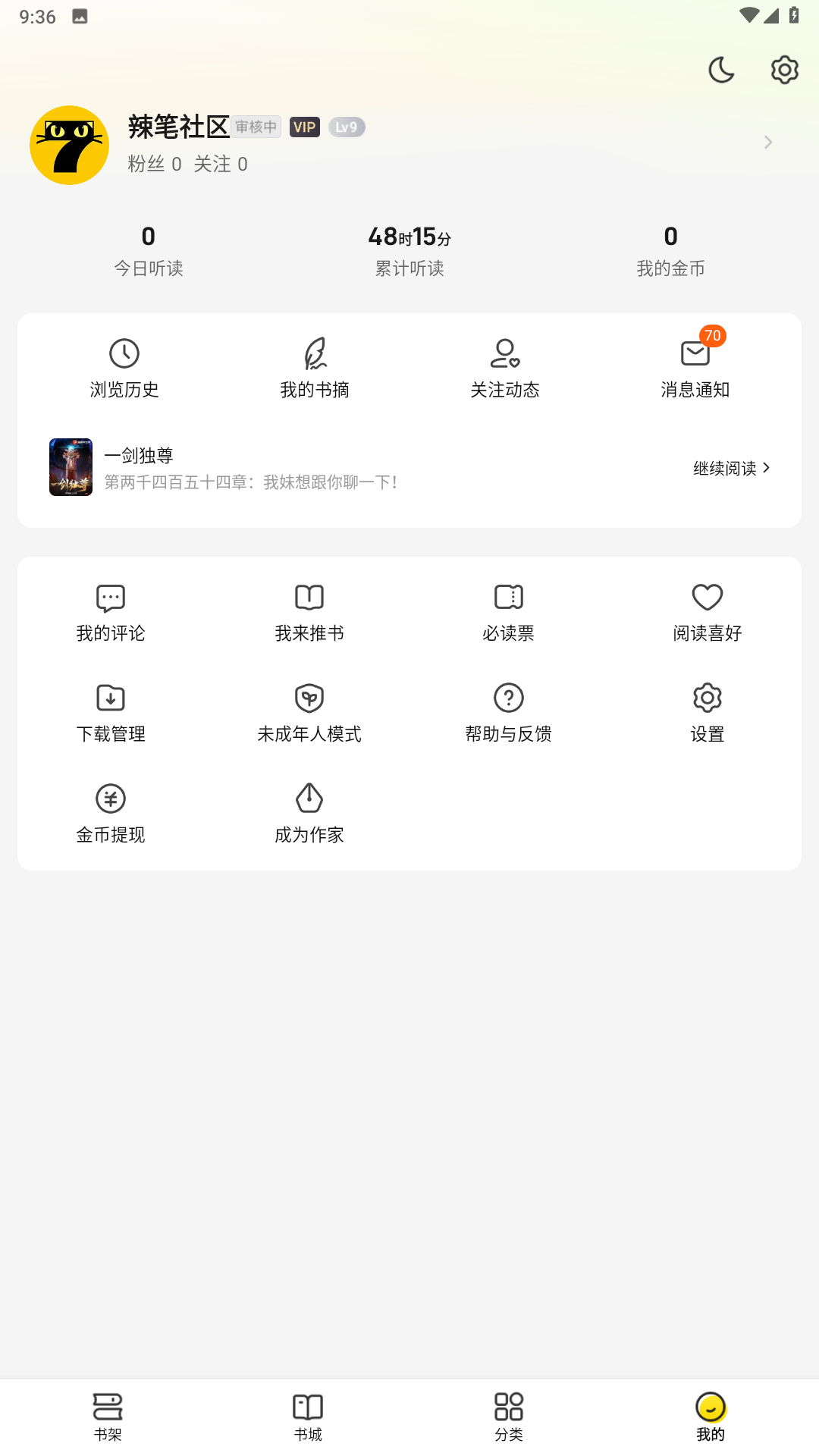Open 金币提现 coin withdrawal

click(111, 814)
